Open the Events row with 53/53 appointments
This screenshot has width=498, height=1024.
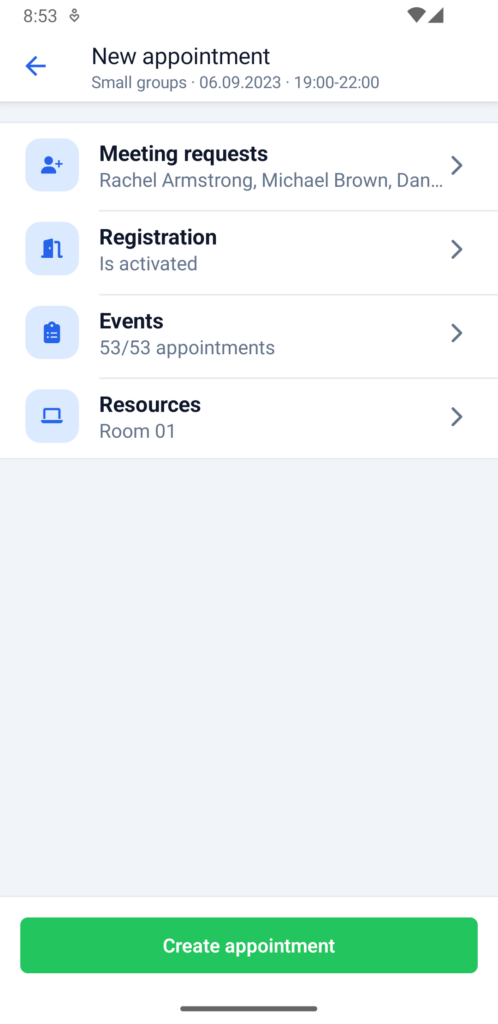pyautogui.click(x=249, y=334)
